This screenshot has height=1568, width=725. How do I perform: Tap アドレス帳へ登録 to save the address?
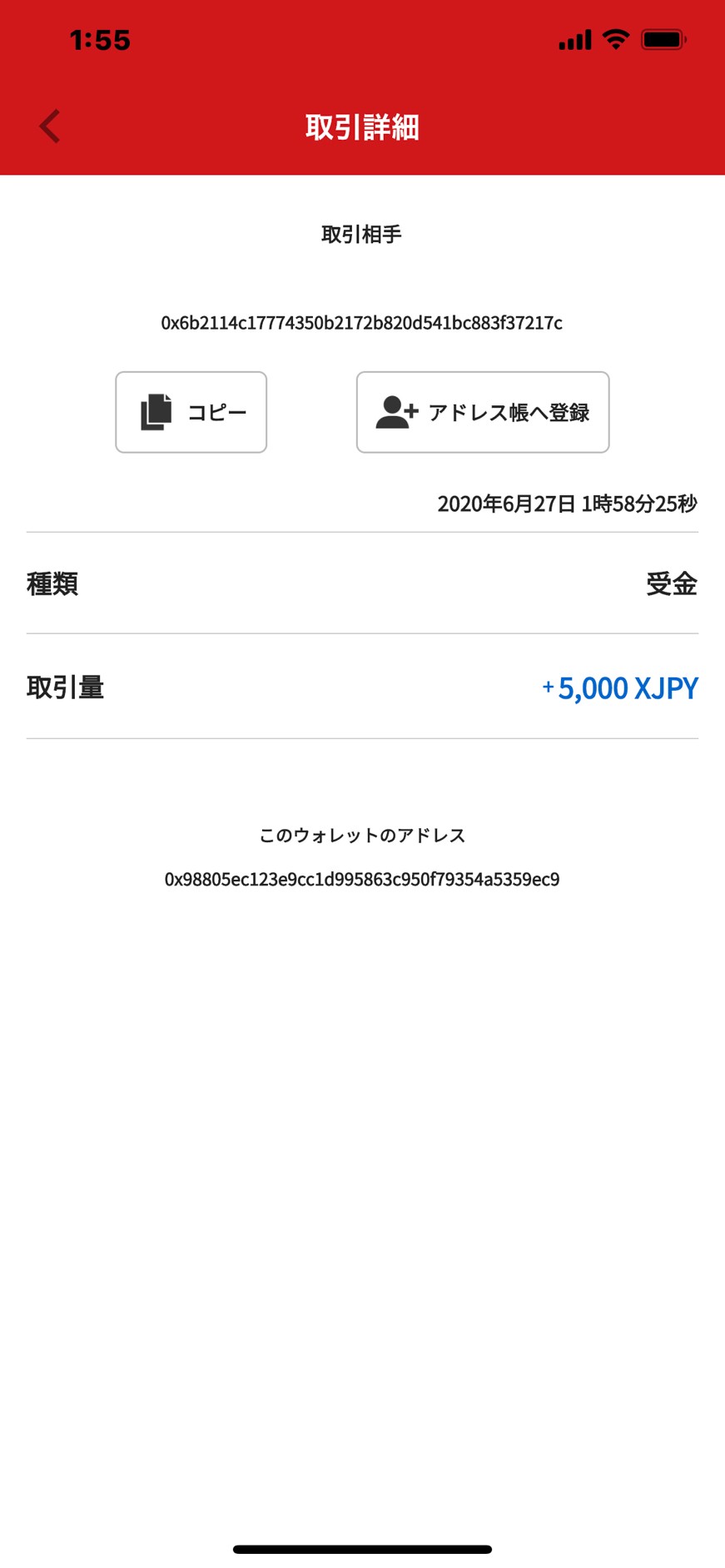(482, 412)
